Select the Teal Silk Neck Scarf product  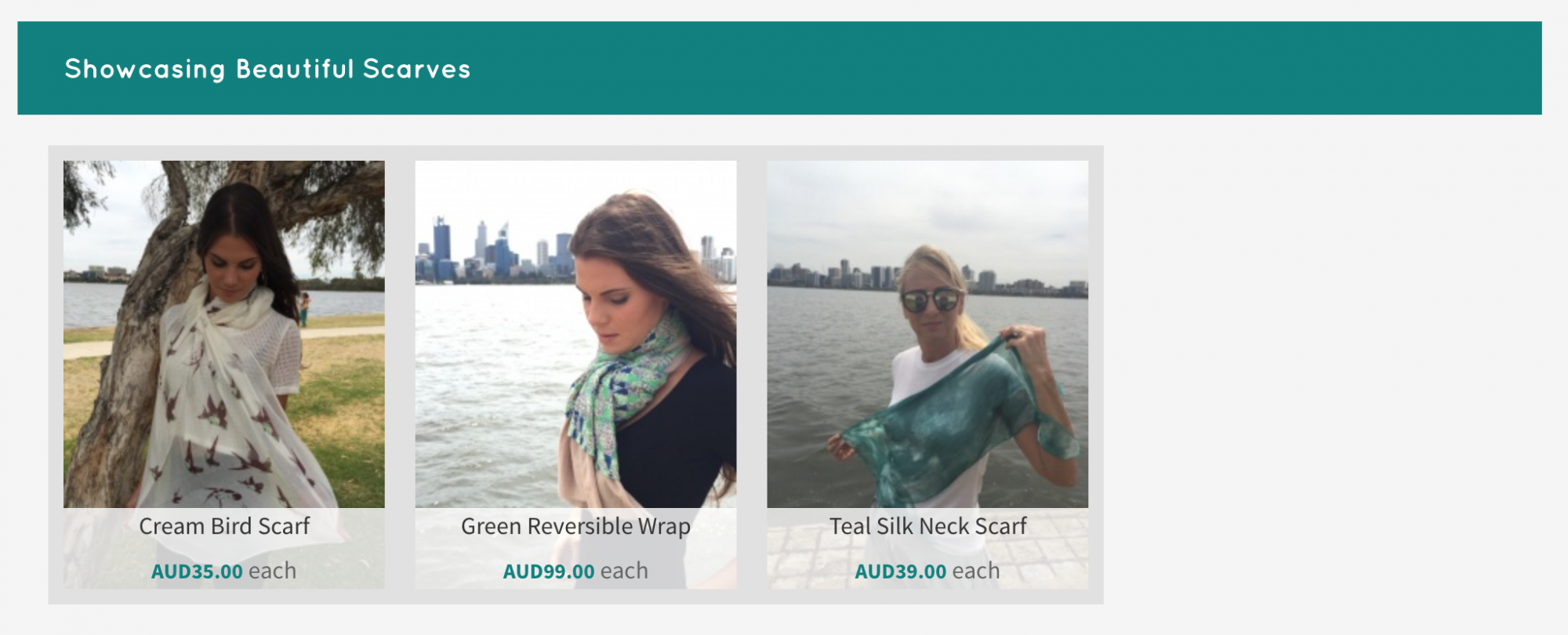pyautogui.click(x=927, y=526)
